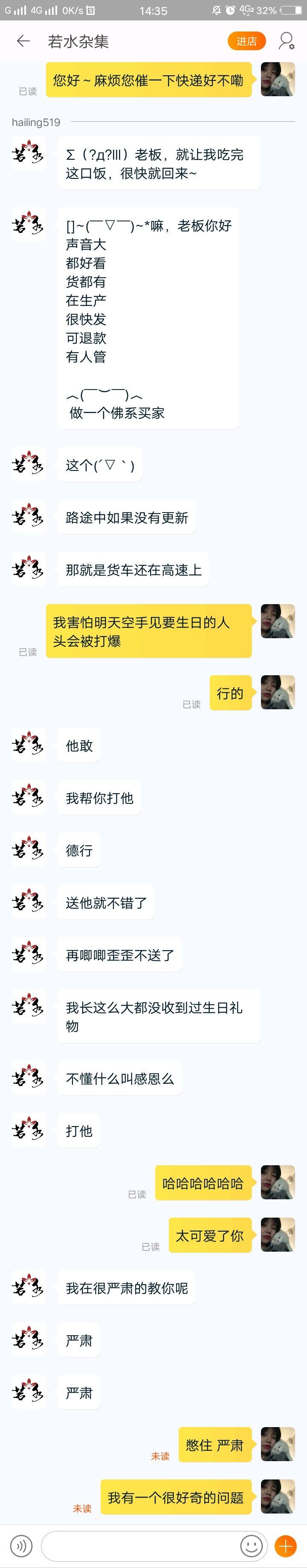Open the plus attachment menu
This screenshot has height=1568, width=307.
click(x=286, y=1545)
